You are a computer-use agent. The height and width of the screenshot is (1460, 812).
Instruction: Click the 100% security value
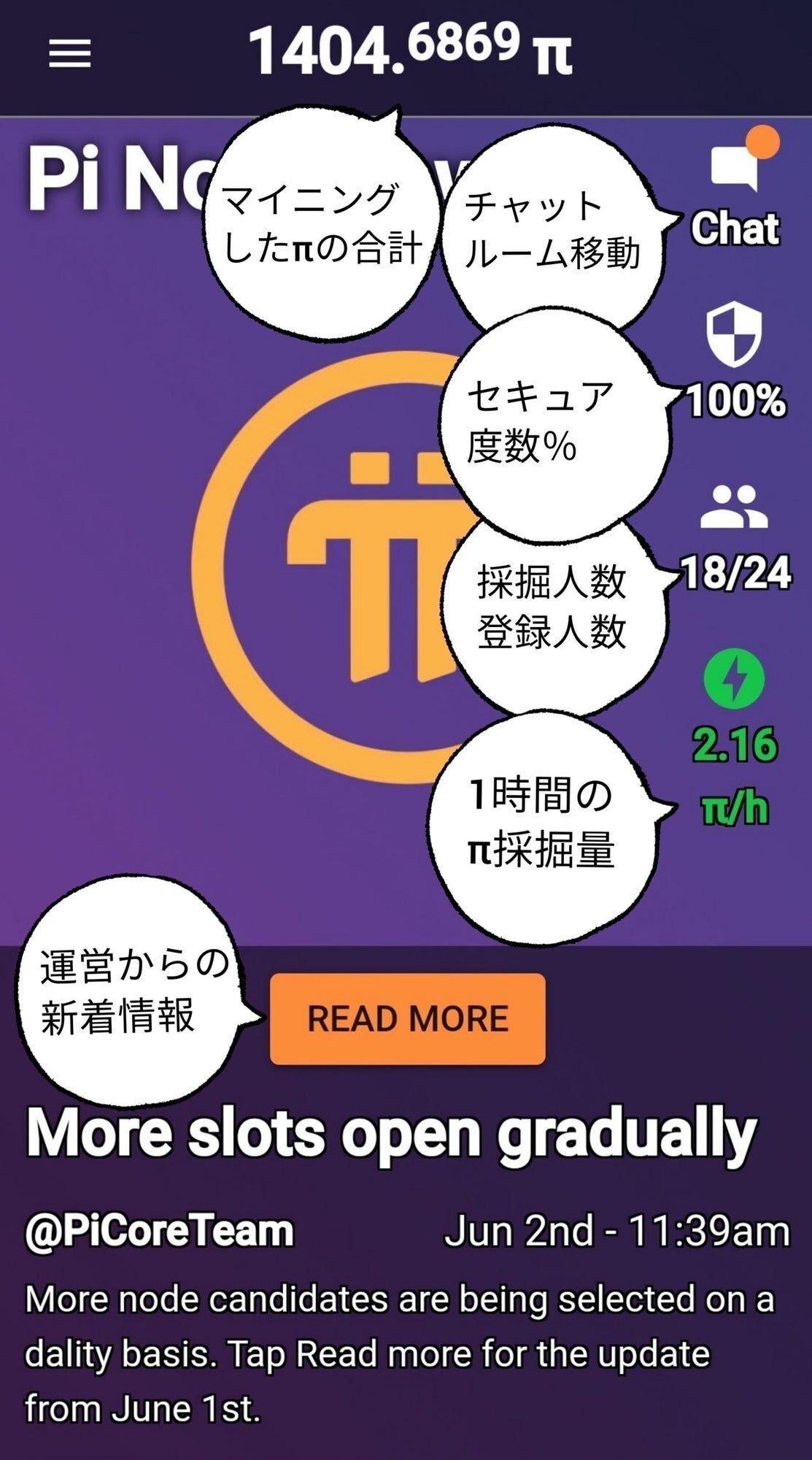pos(737,398)
